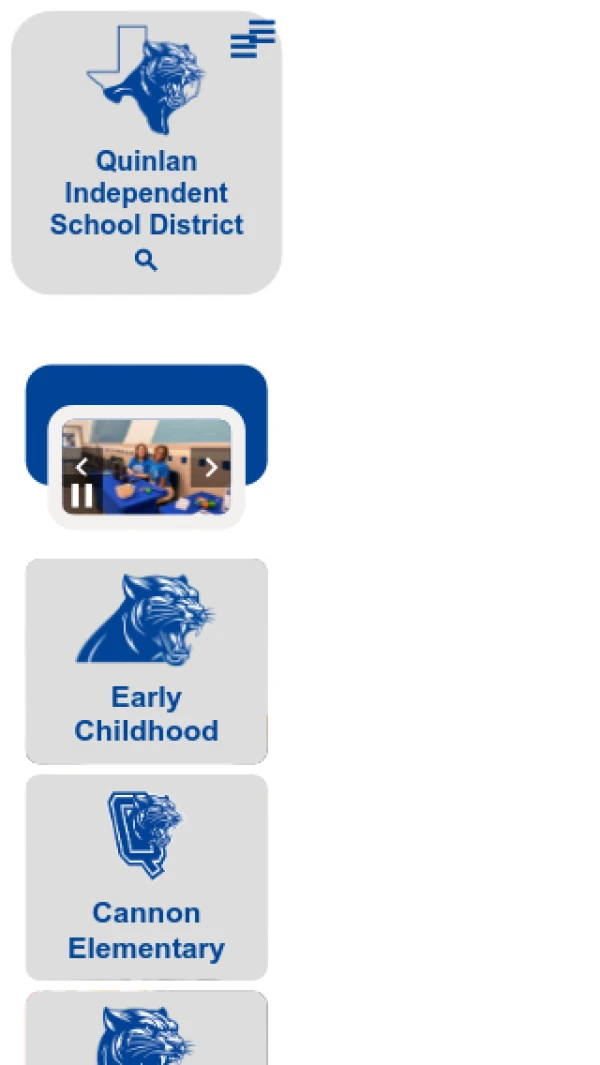
Task: Open the hamburger menu icon
Action: [253, 39]
